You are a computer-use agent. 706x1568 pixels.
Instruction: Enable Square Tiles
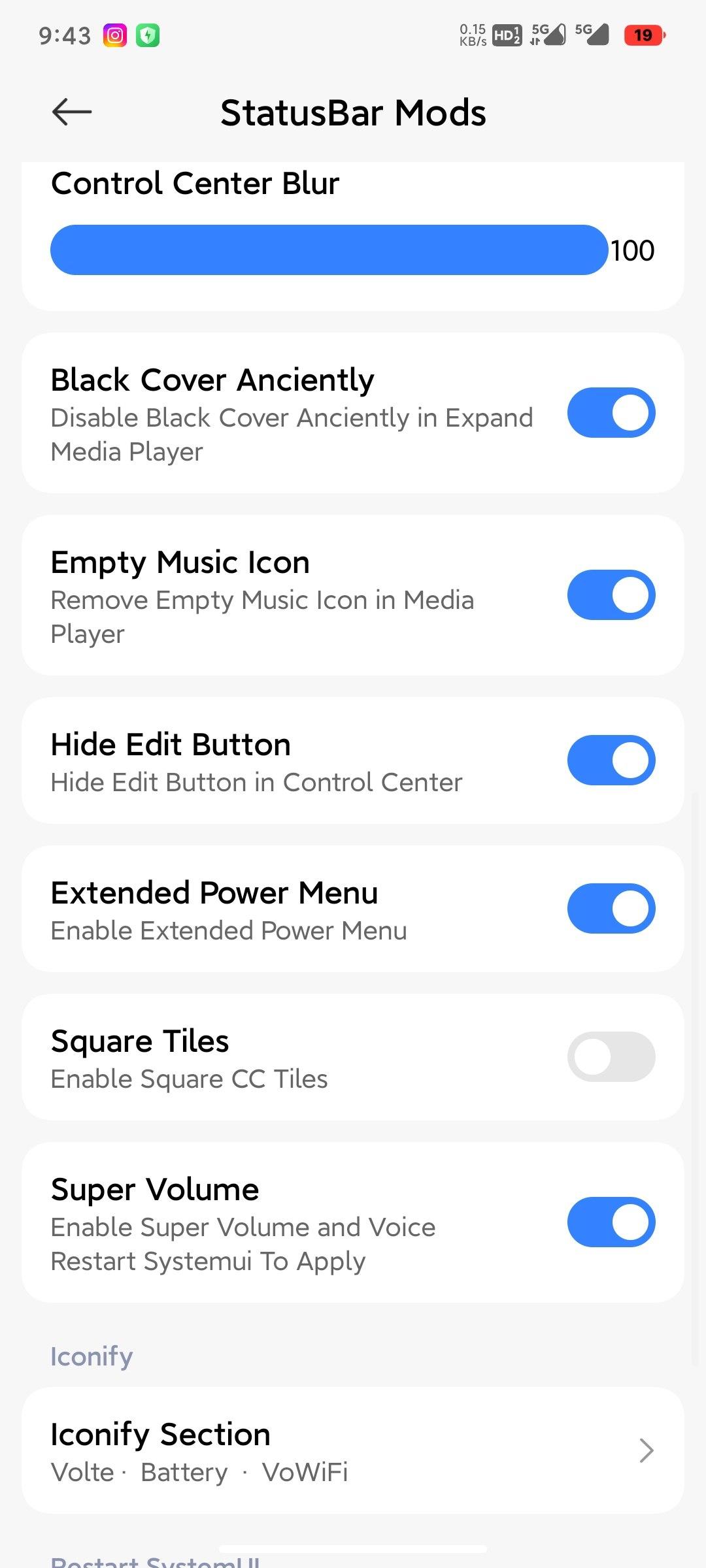(x=611, y=1057)
